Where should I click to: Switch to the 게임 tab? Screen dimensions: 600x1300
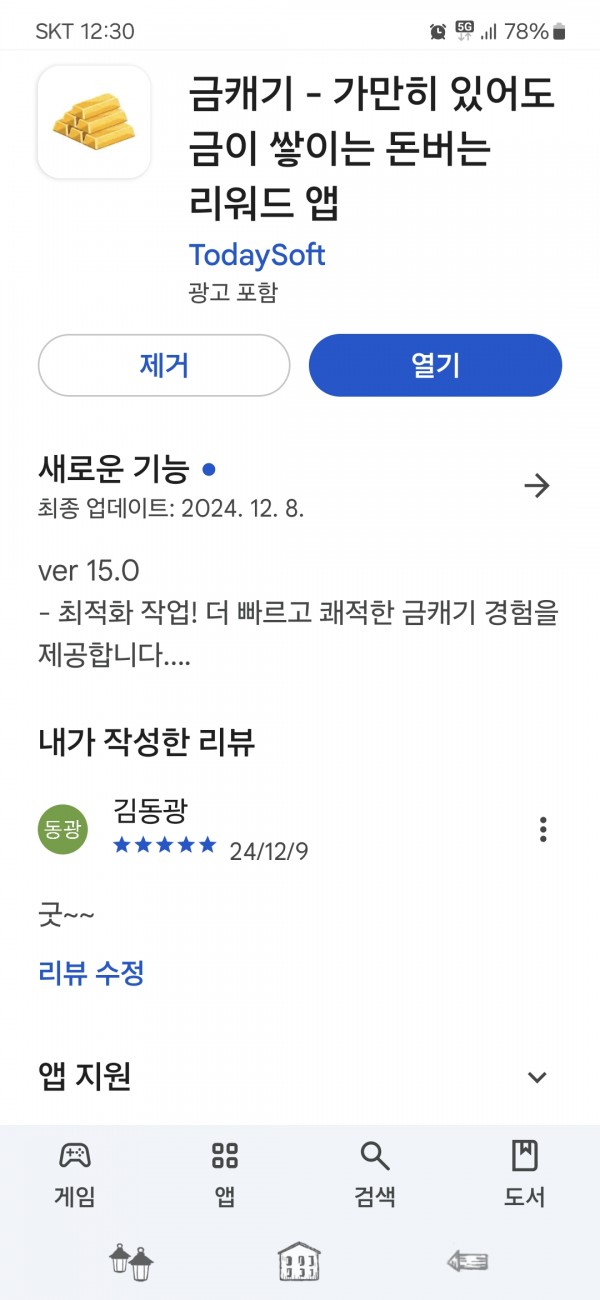tap(75, 1173)
